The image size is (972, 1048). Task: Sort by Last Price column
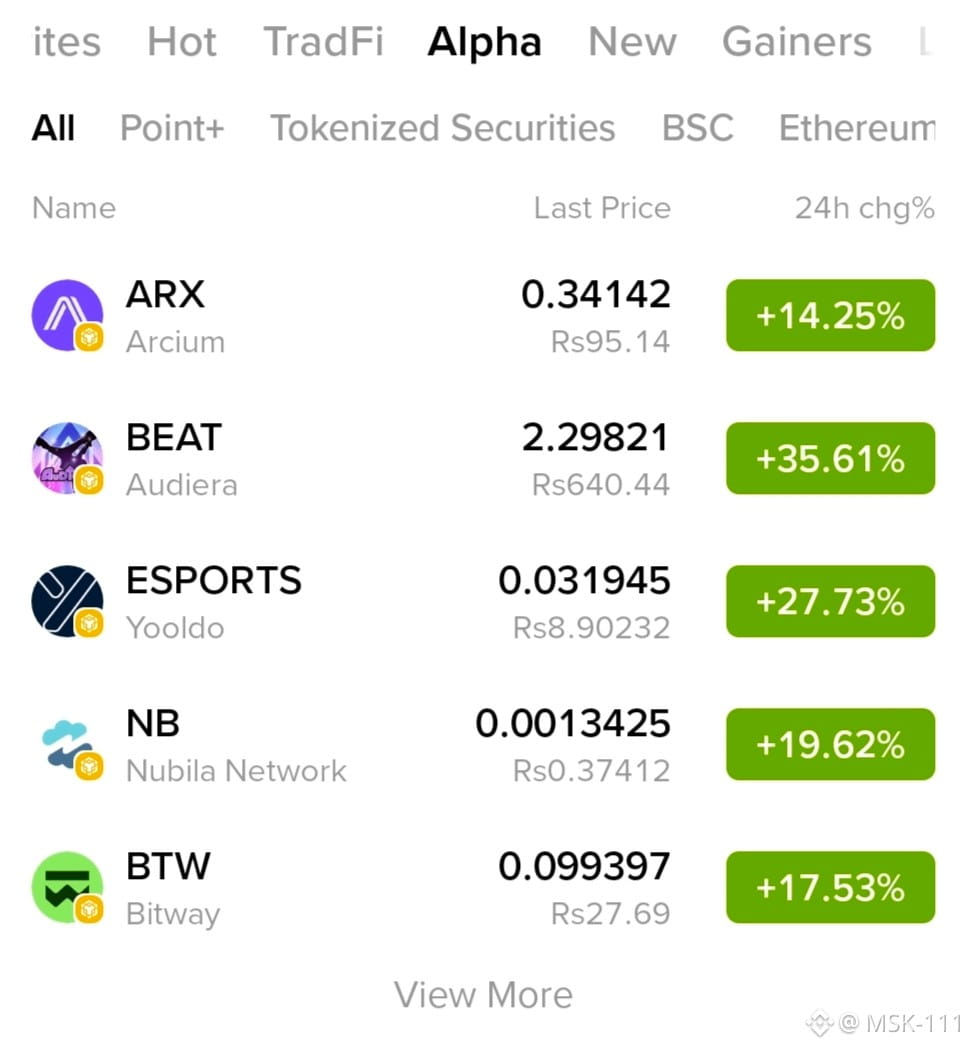[x=602, y=208]
